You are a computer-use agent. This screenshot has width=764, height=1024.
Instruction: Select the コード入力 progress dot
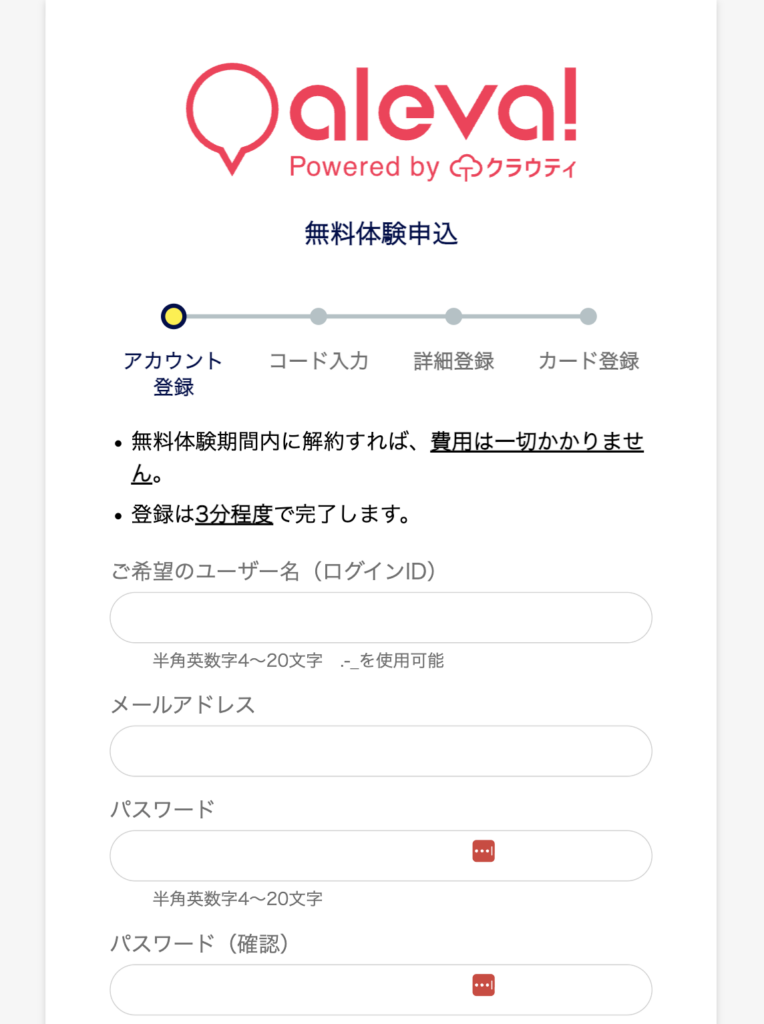[318, 316]
